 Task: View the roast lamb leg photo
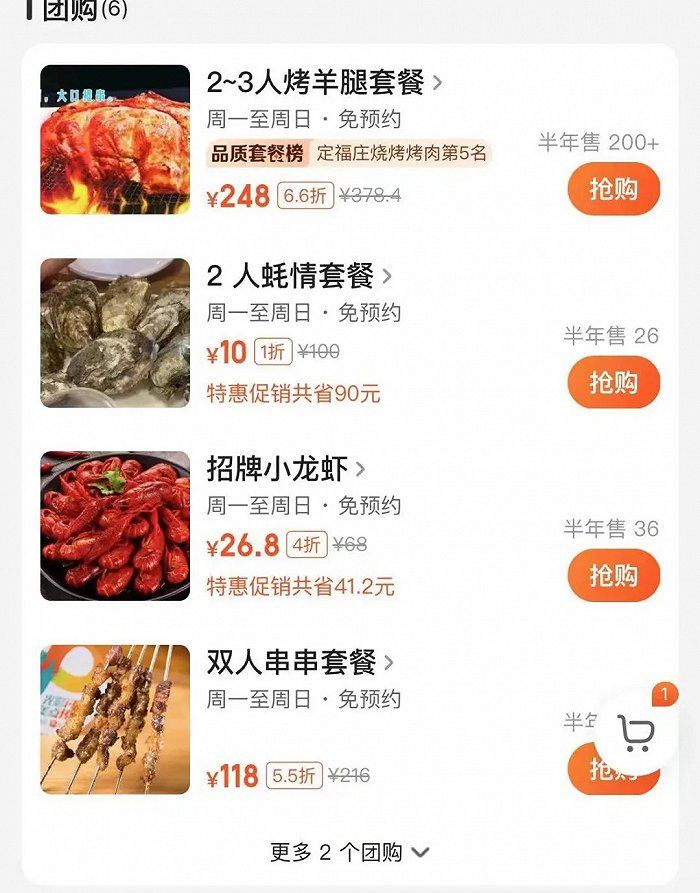(115, 139)
